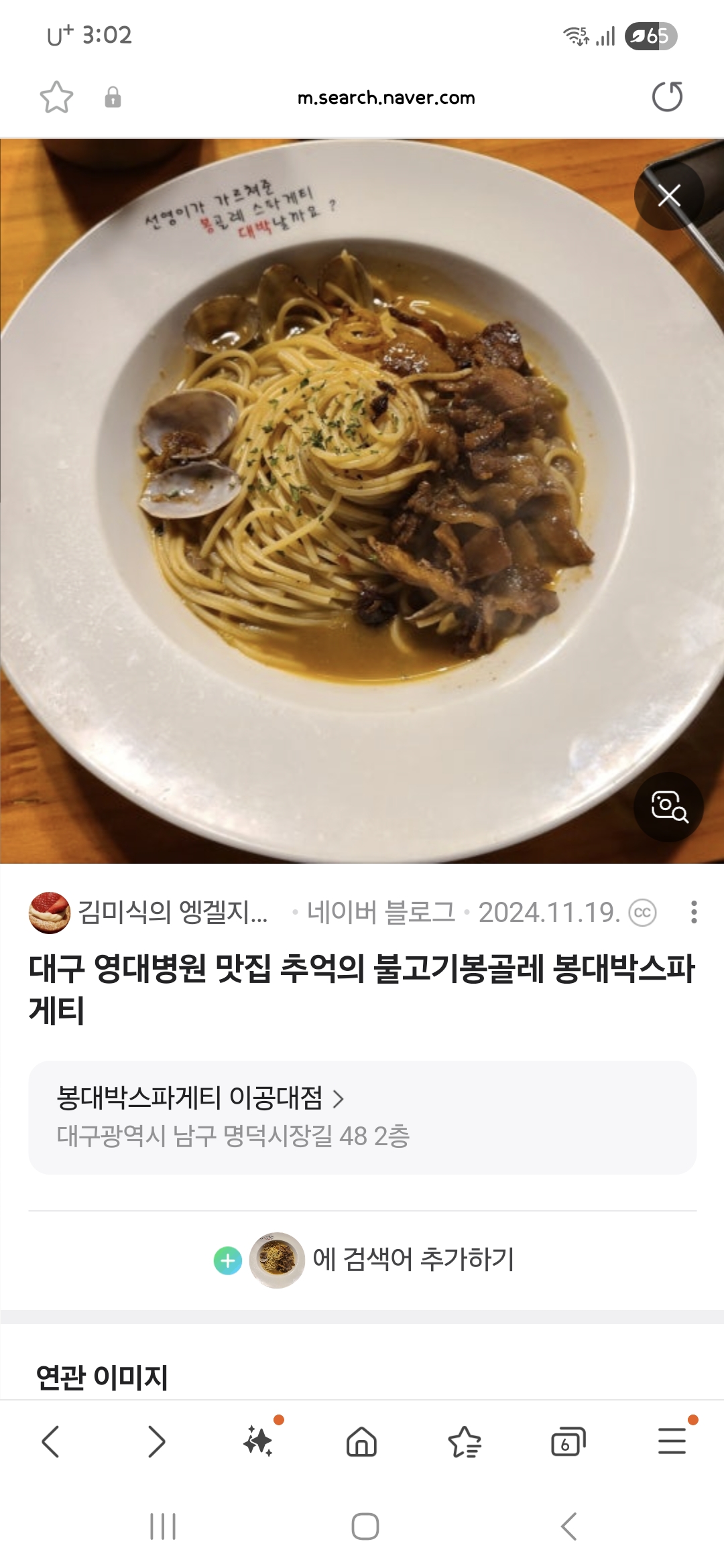
Task: Tap the m.search.naver.com address bar
Action: coord(386,98)
